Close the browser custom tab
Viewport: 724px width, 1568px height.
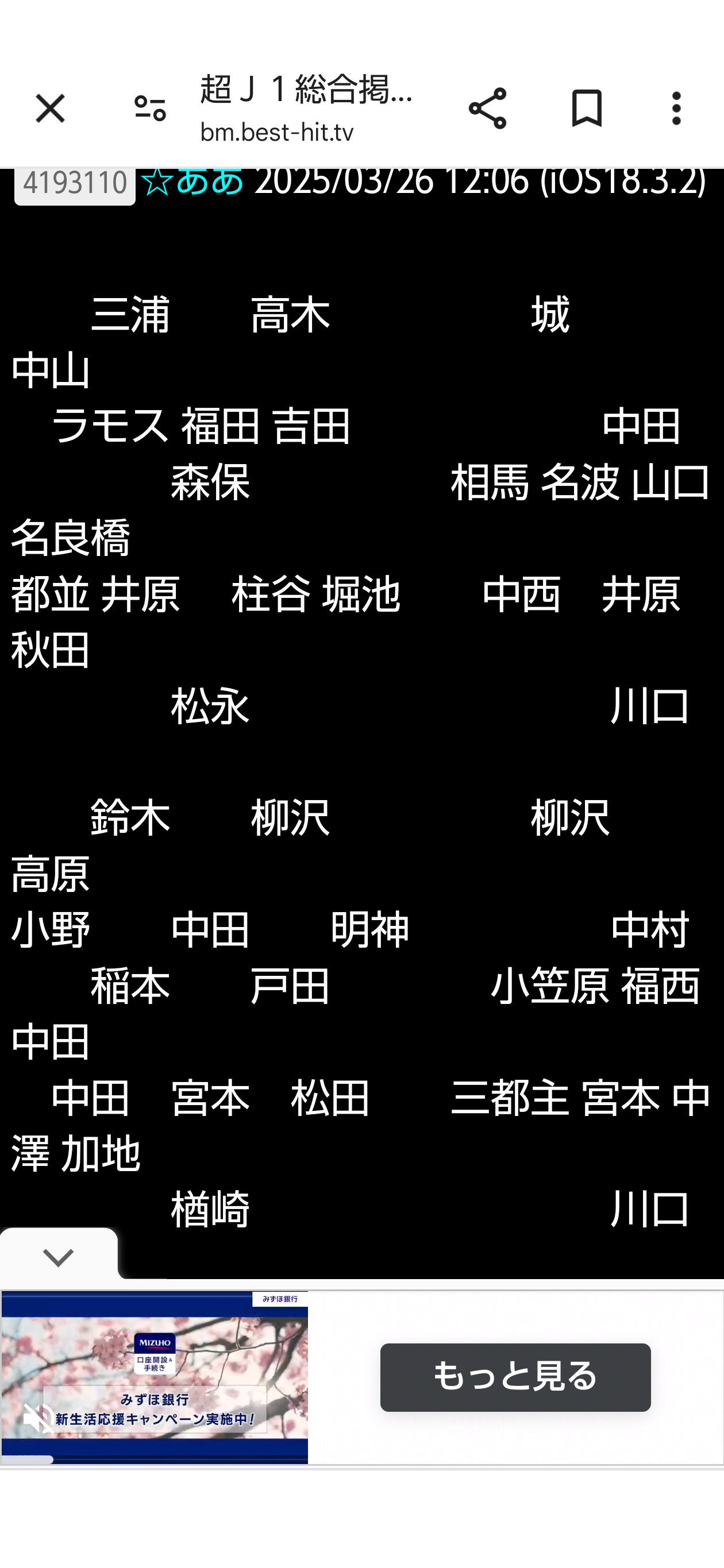(50, 109)
